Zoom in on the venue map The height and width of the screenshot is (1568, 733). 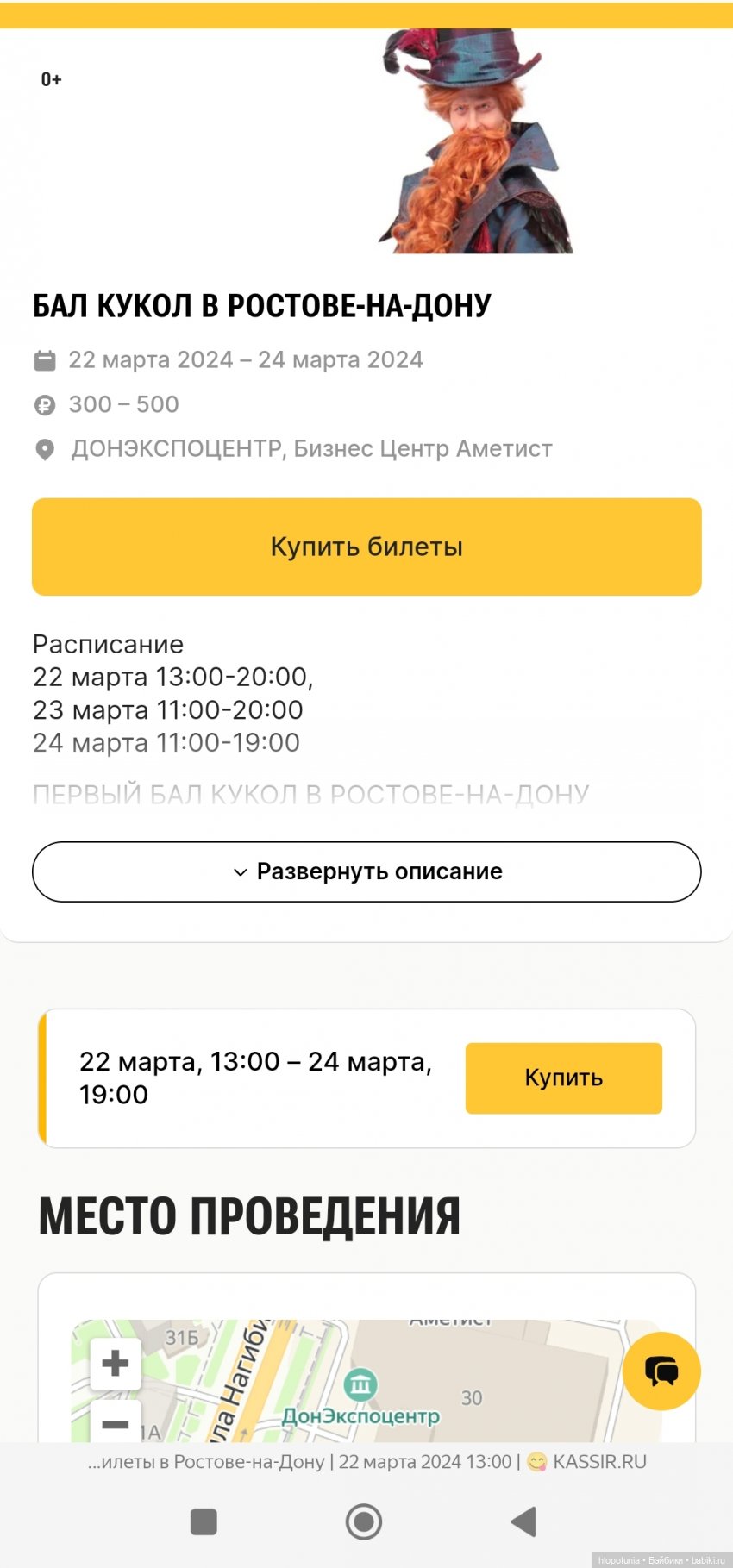pos(116,1363)
